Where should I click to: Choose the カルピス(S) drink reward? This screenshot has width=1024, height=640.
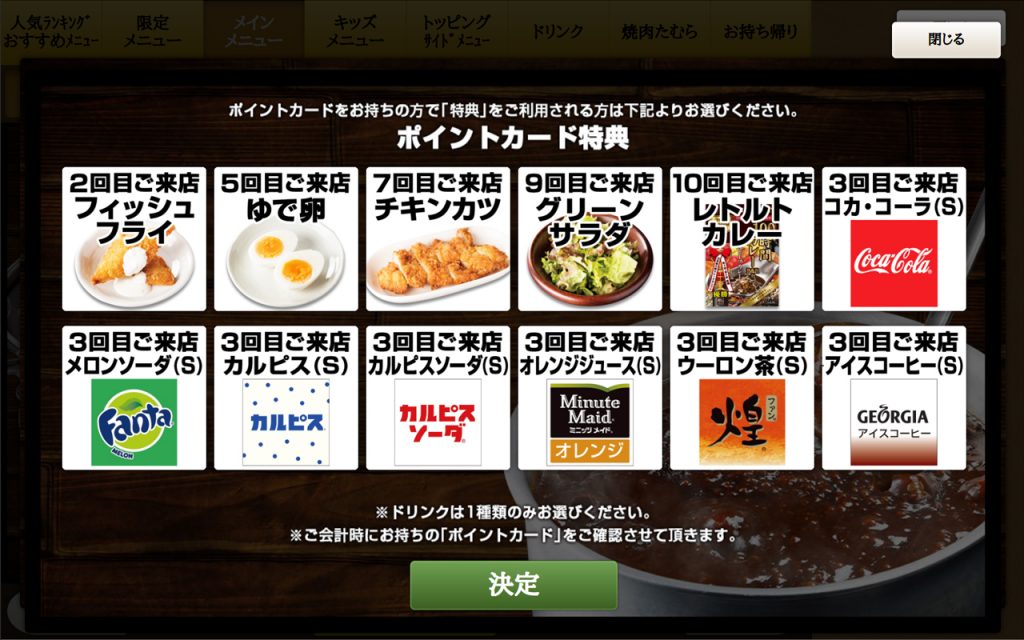(x=286, y=398)
